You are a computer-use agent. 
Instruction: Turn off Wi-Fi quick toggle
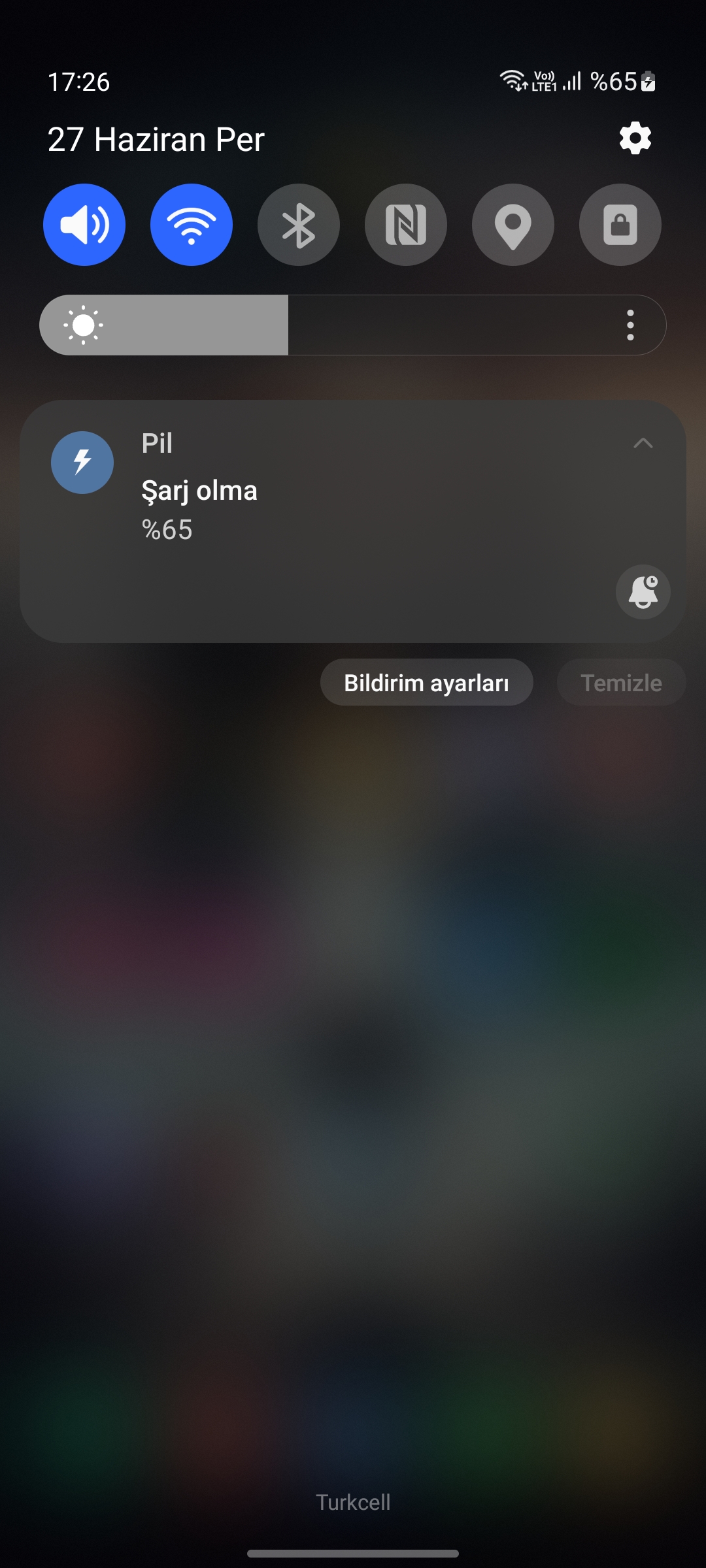[192, 225]
